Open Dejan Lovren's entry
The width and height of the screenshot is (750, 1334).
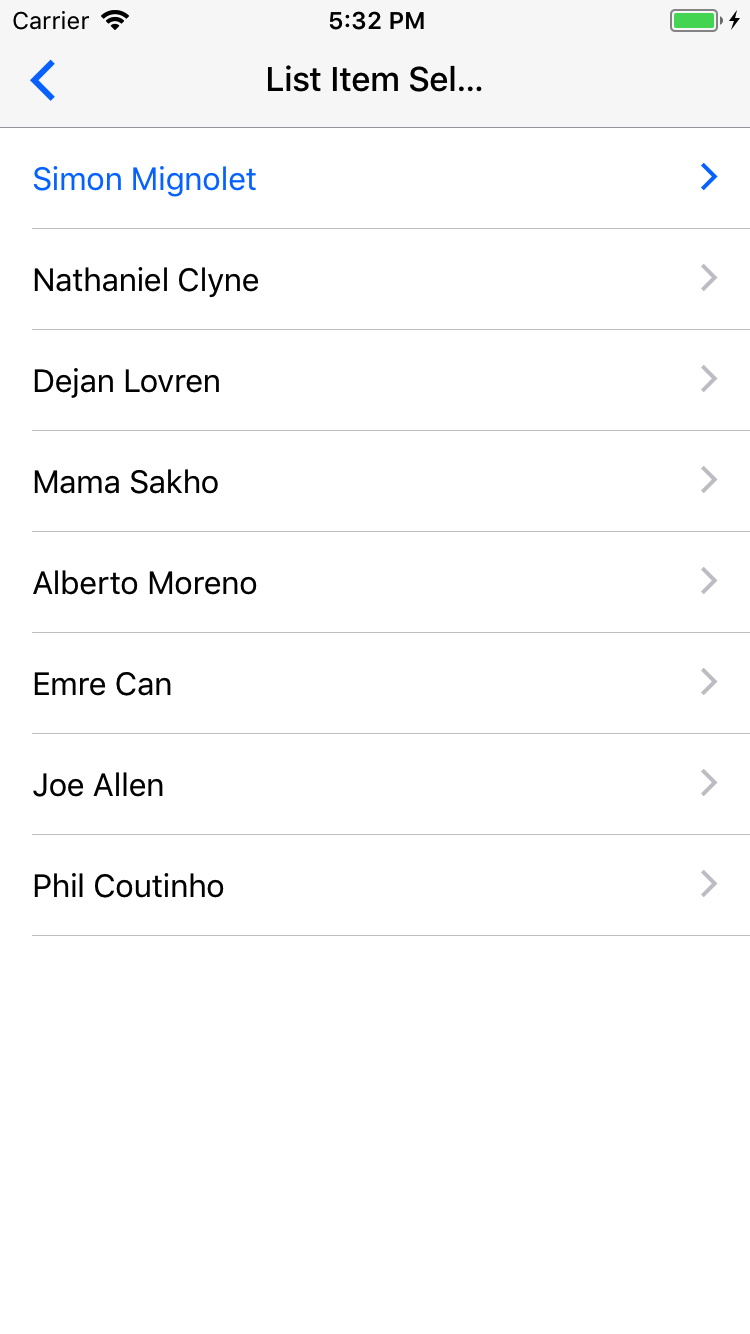375,381
